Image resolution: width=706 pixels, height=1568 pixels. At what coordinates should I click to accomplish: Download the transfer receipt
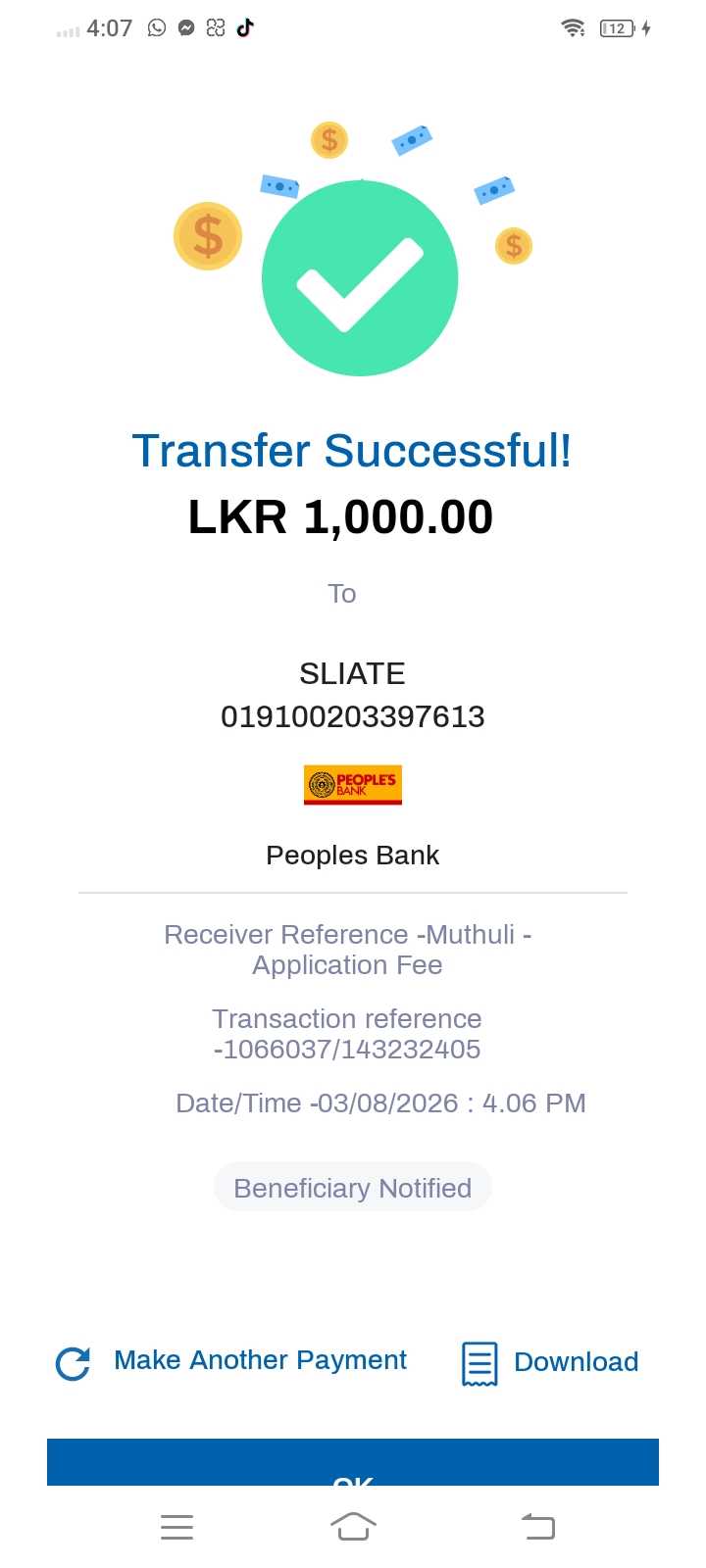[550, 1362]
